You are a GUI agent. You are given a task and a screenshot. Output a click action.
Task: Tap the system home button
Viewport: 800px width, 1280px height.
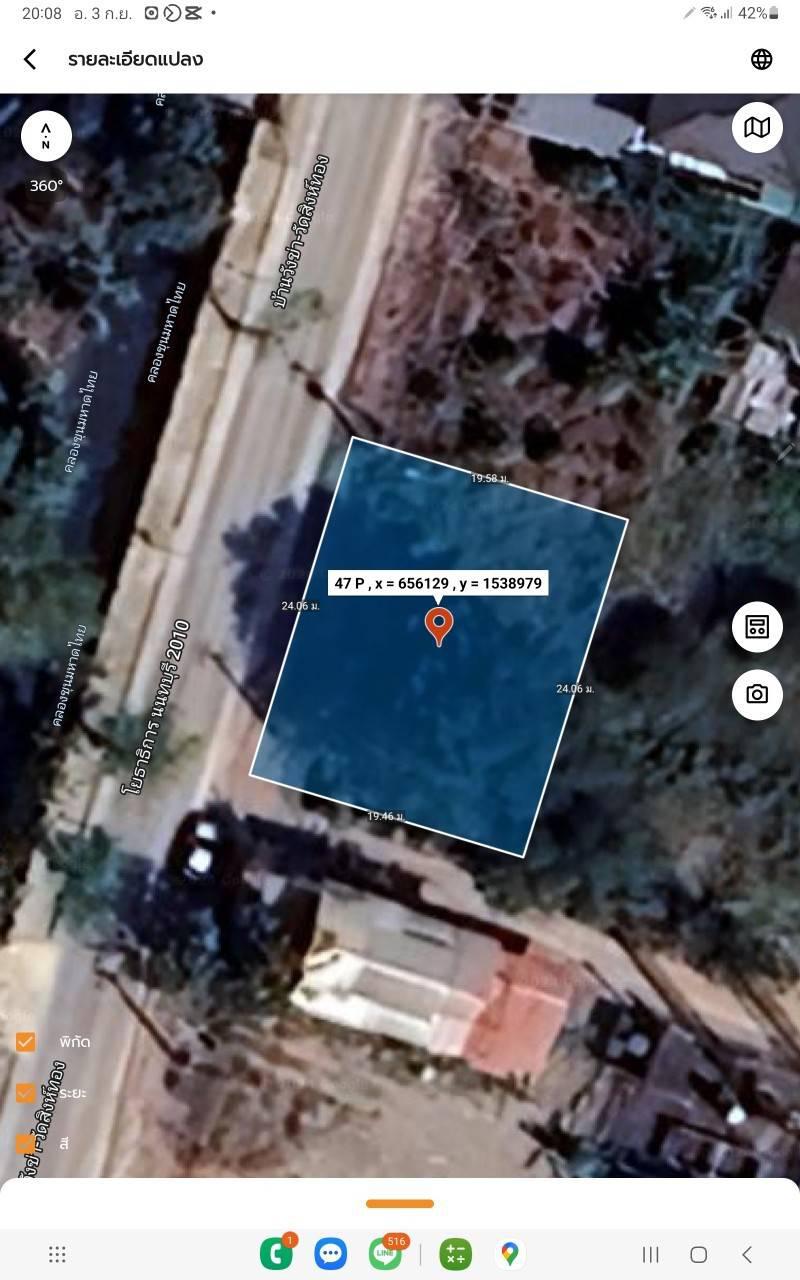[699, 1254]
